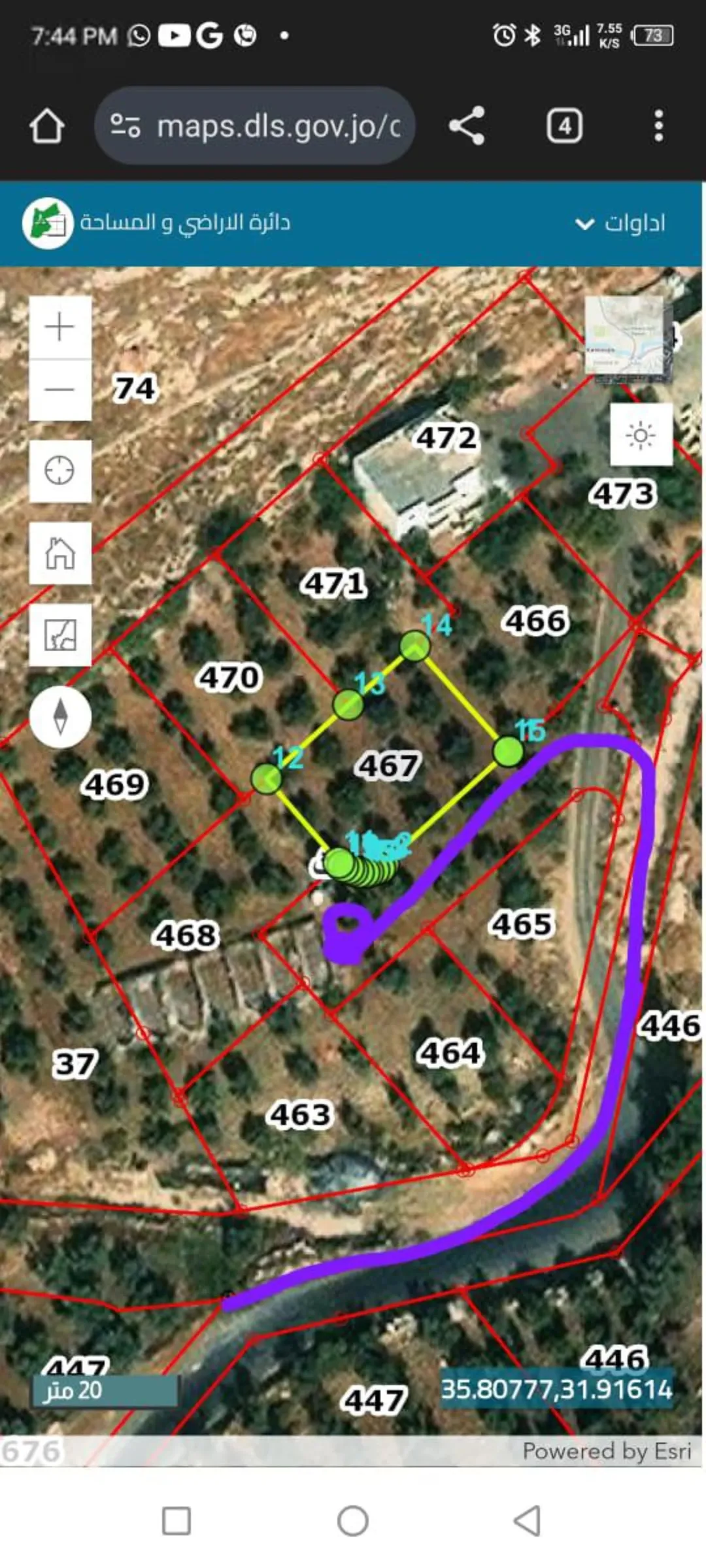
Task: Share the current page
Action: tap(467, 125)
